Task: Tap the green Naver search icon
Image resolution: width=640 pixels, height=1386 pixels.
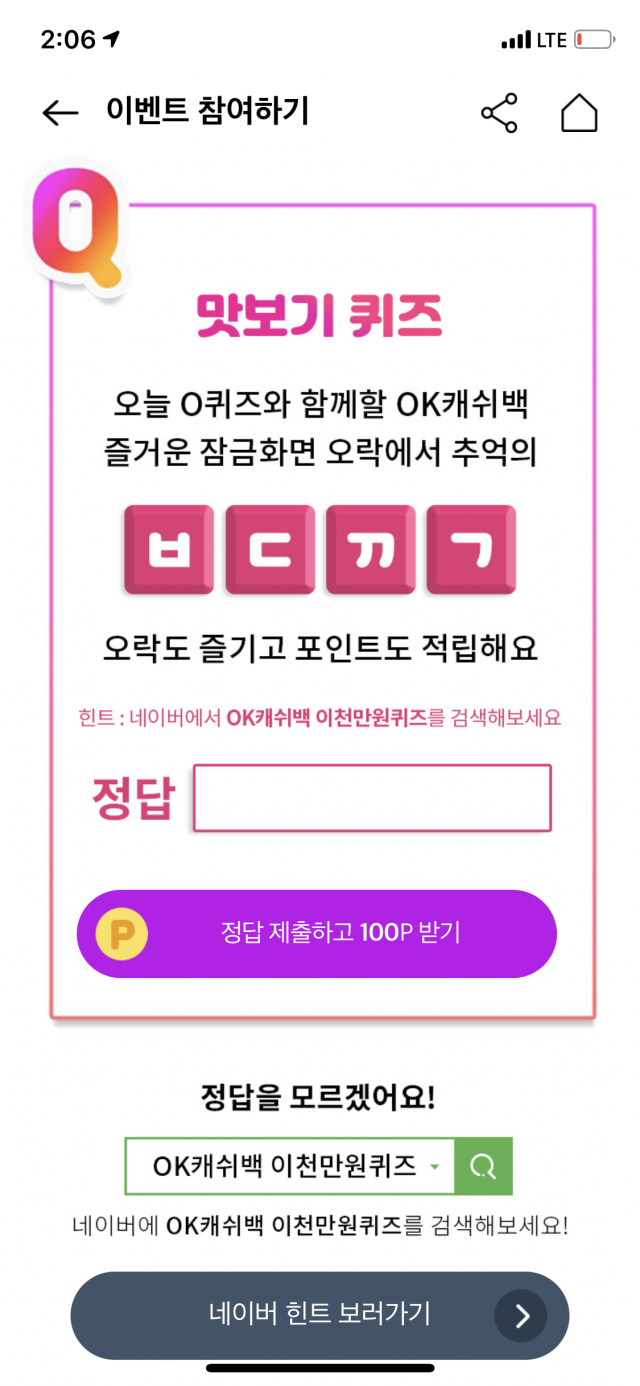Action: point(483,1166)
